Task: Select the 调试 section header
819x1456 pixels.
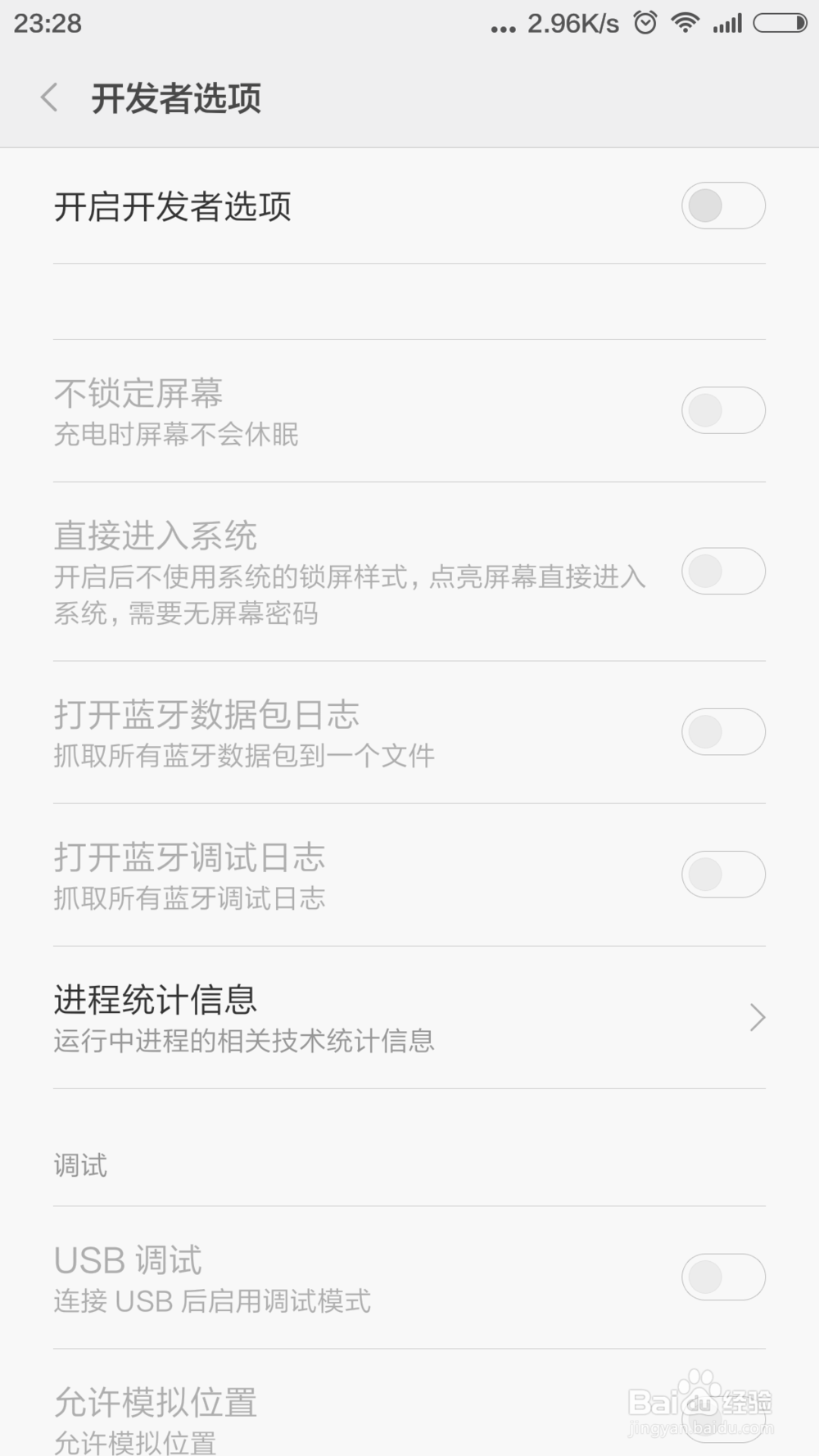Action: tap(79, 1165)
